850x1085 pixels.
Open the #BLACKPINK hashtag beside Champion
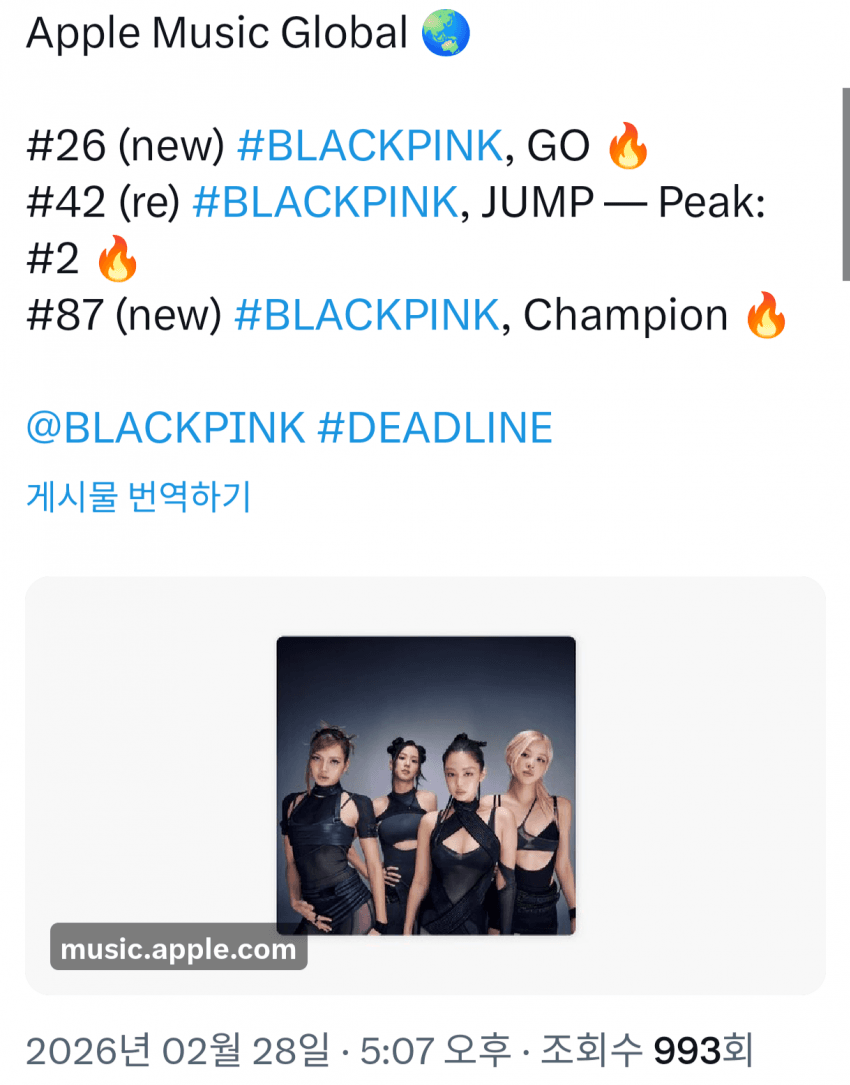click(366, 316)
